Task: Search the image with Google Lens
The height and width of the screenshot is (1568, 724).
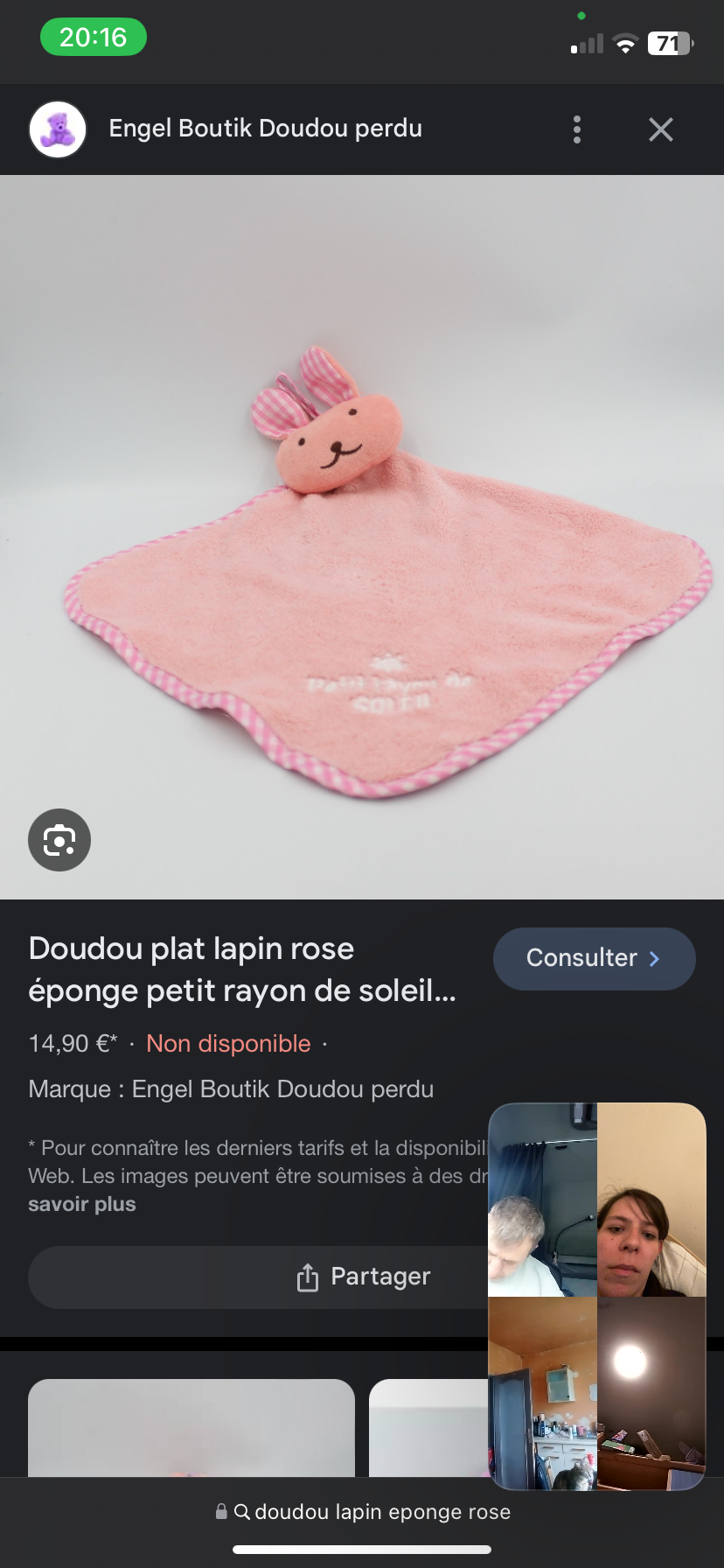Action: pos(59,840)
